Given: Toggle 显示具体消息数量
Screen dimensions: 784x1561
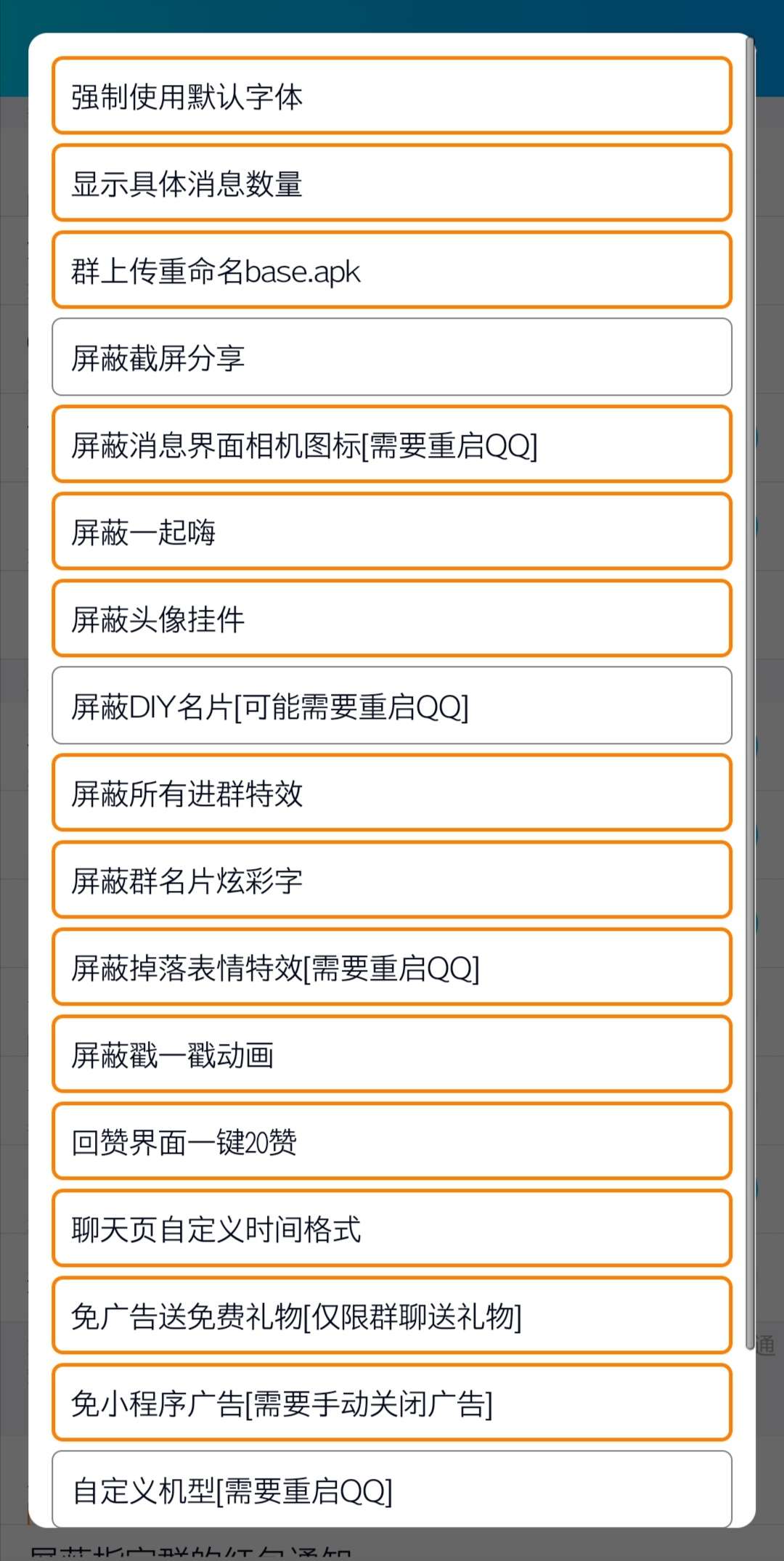Looking at the screenshot, I should pyautogui.click(x=392, y=184).
